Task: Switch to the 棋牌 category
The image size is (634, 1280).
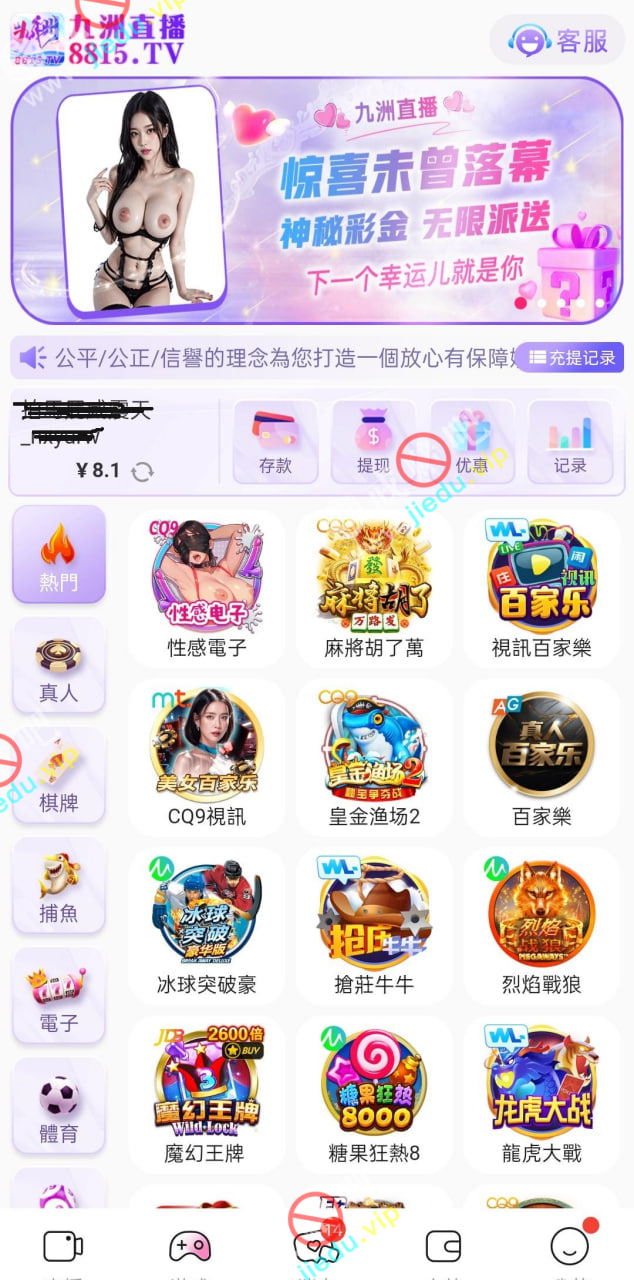Action: (x=58, y=775)
